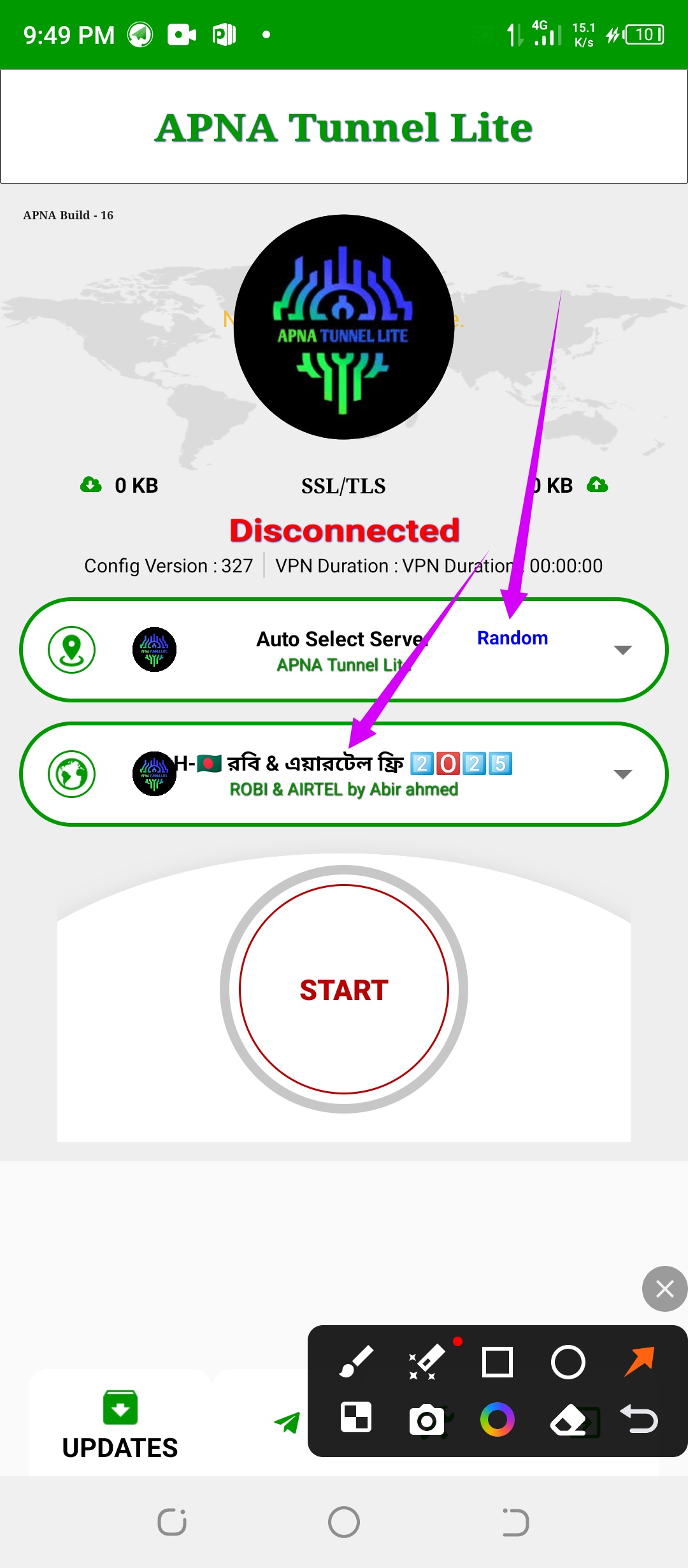
Task: Take a screenshot with camera icon
Action: point(426,1420)
